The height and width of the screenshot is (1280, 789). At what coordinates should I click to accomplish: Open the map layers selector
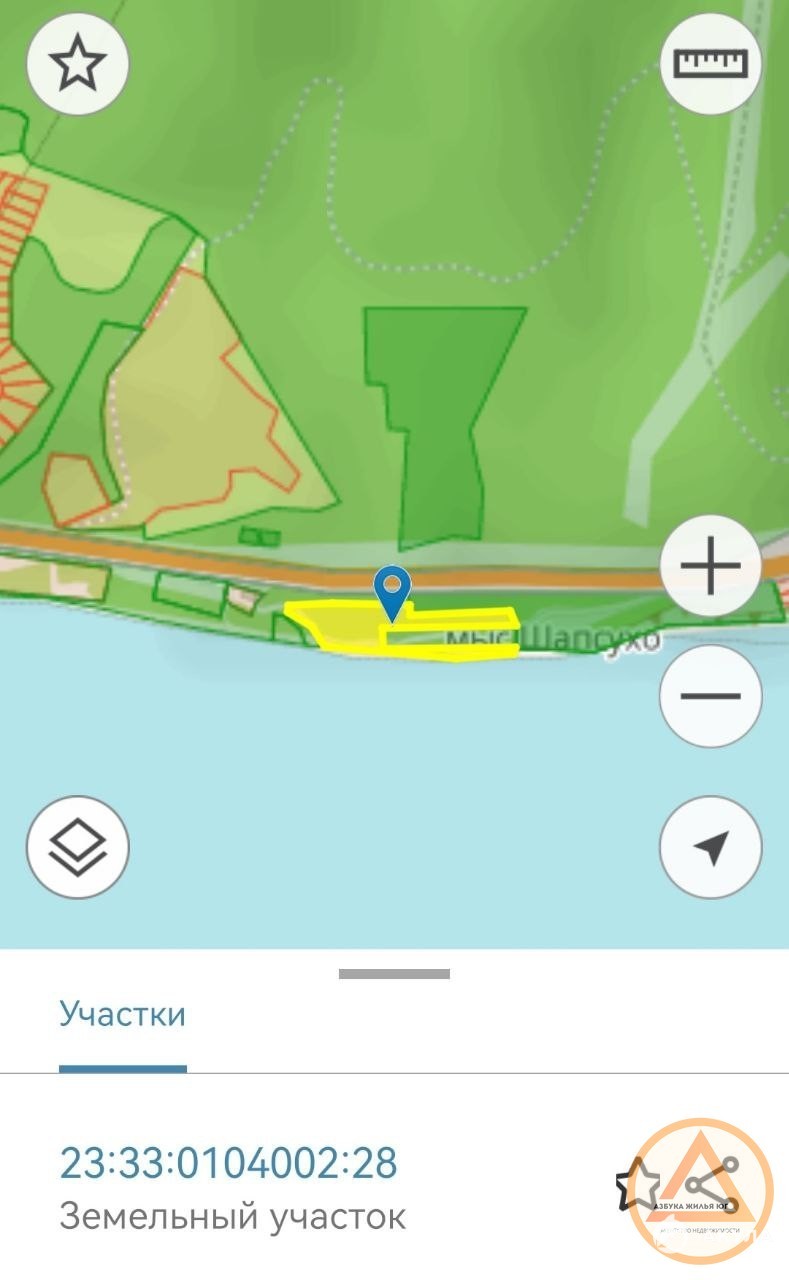tap(78, 847)
